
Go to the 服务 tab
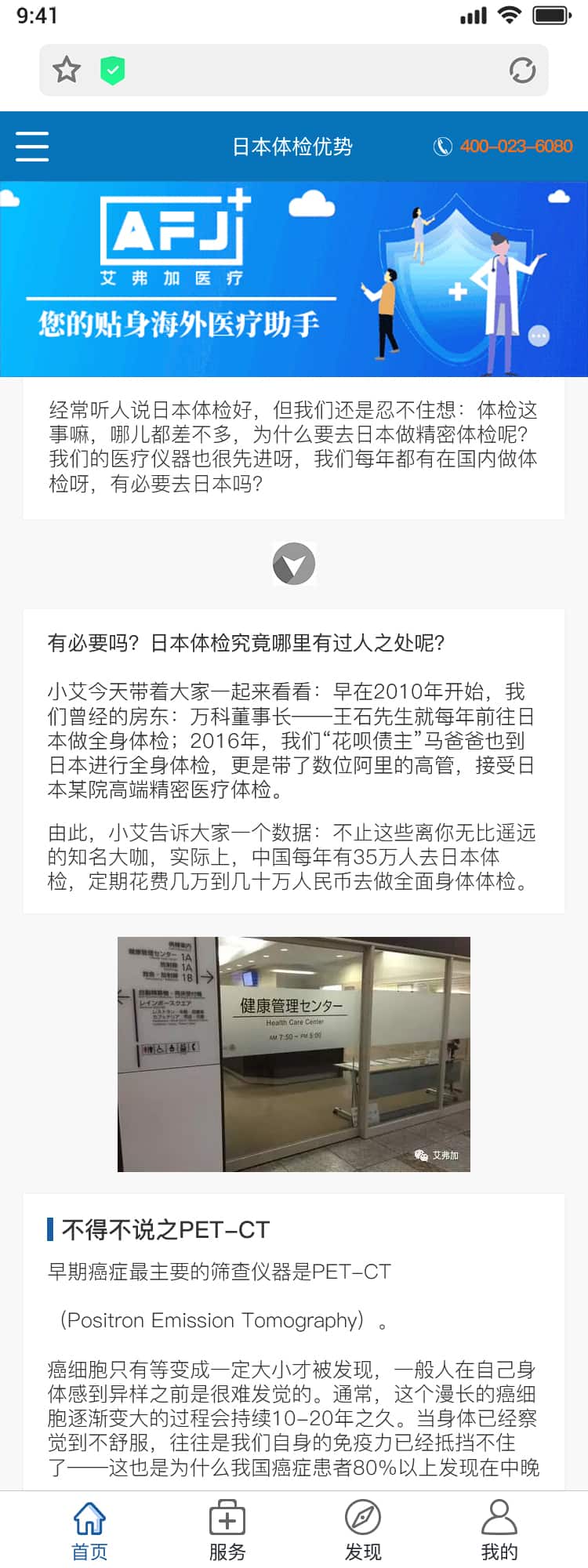[227, 1530]
